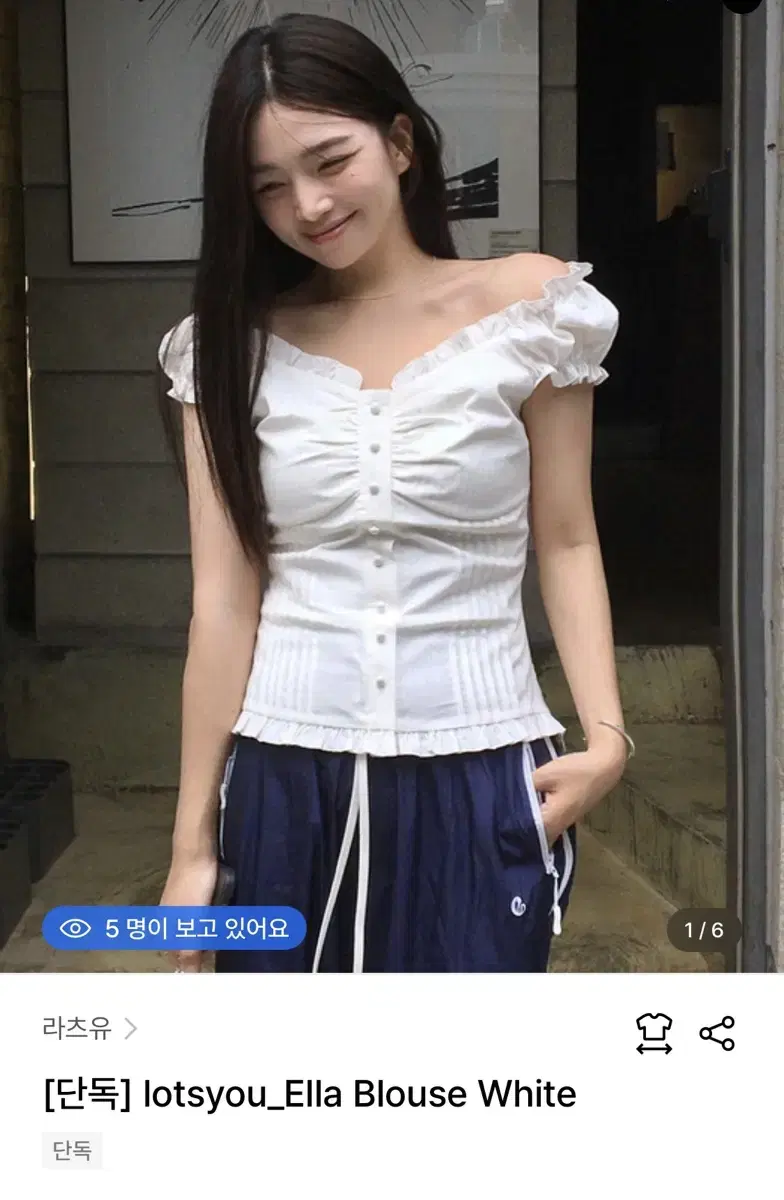Select the 단독 category tag
The height and width of the screenshot is (1200, 784).
70,1151
